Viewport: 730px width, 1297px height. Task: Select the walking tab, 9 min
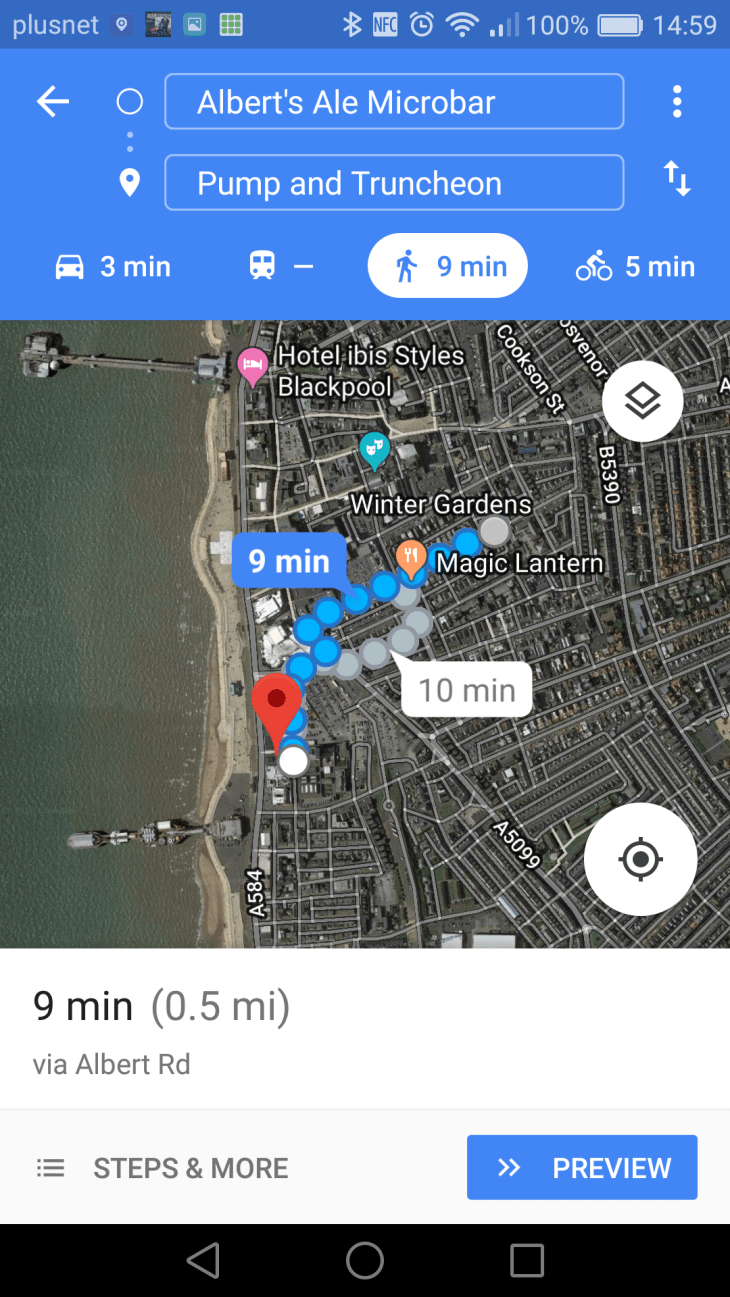(x=447, y=267)
